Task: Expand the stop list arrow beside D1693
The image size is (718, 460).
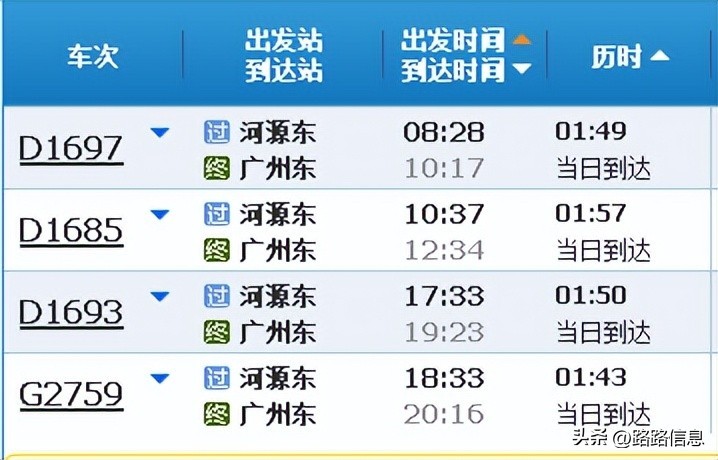Action: point(160,297)
